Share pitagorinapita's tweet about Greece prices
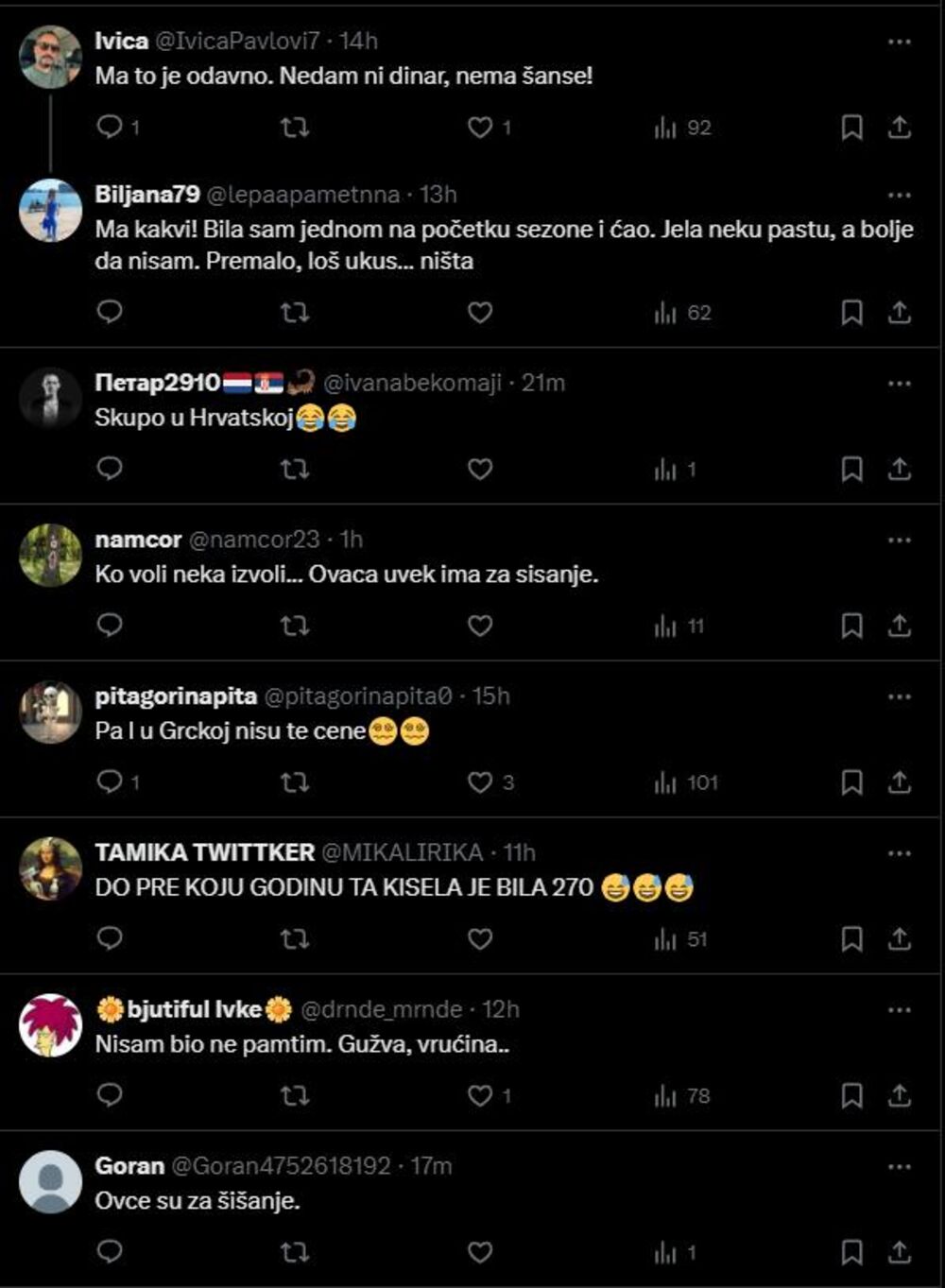This screenshot has height=1288, width=945. point(899,782)
